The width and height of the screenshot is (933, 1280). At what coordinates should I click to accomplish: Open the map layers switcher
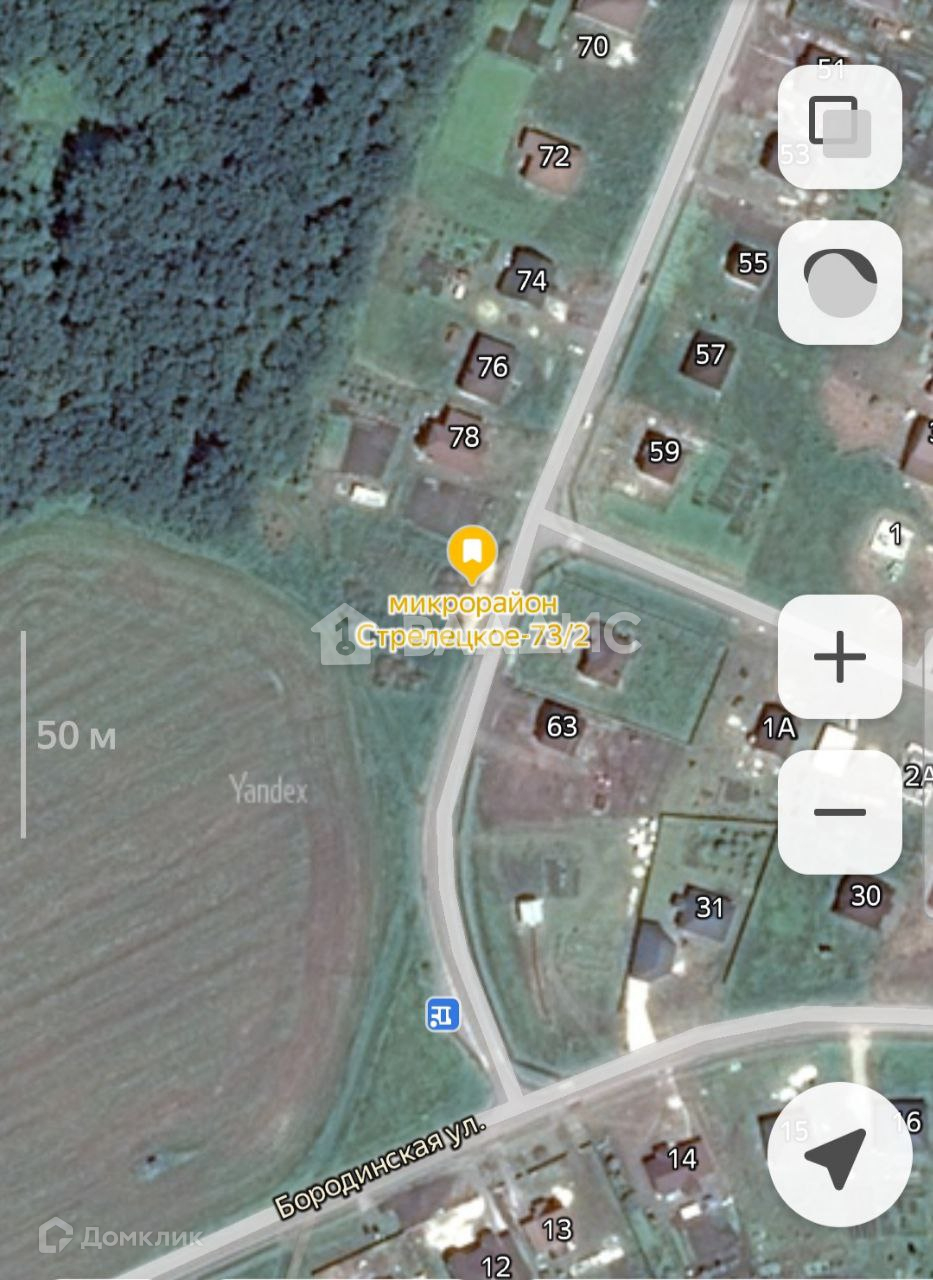coord(839,126)
